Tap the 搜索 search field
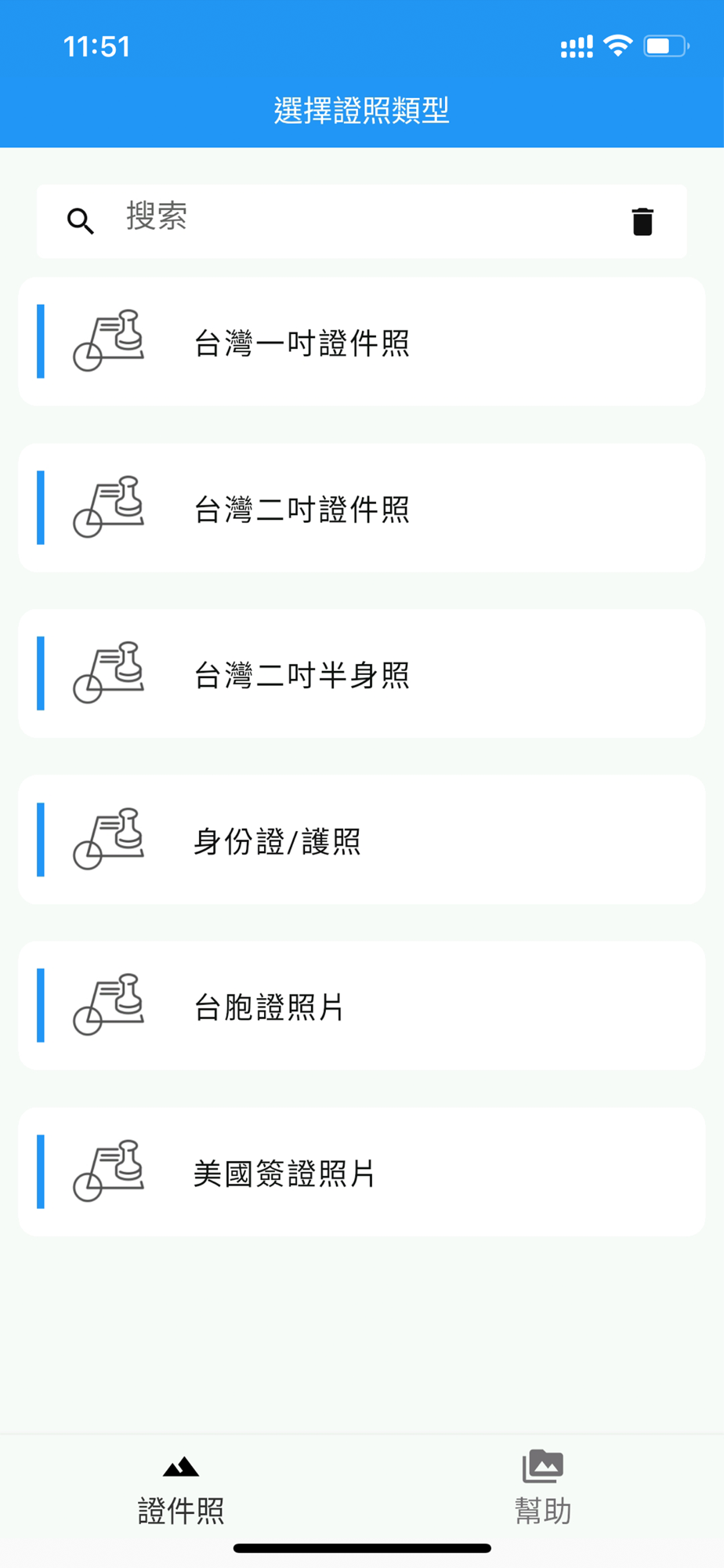This screenshot has height=1568, width=724. (362, 221)
